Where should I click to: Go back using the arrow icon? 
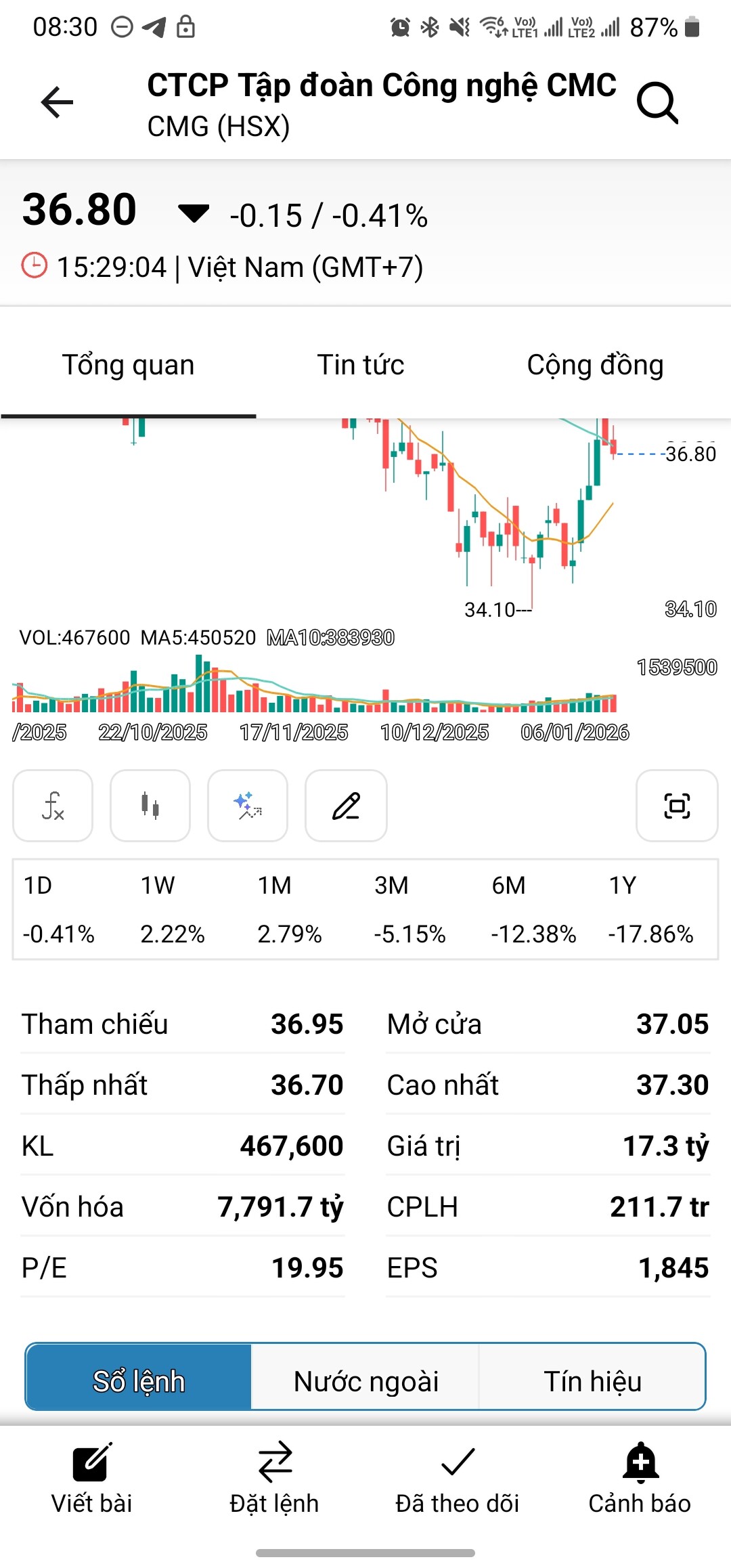pos(57,103)
